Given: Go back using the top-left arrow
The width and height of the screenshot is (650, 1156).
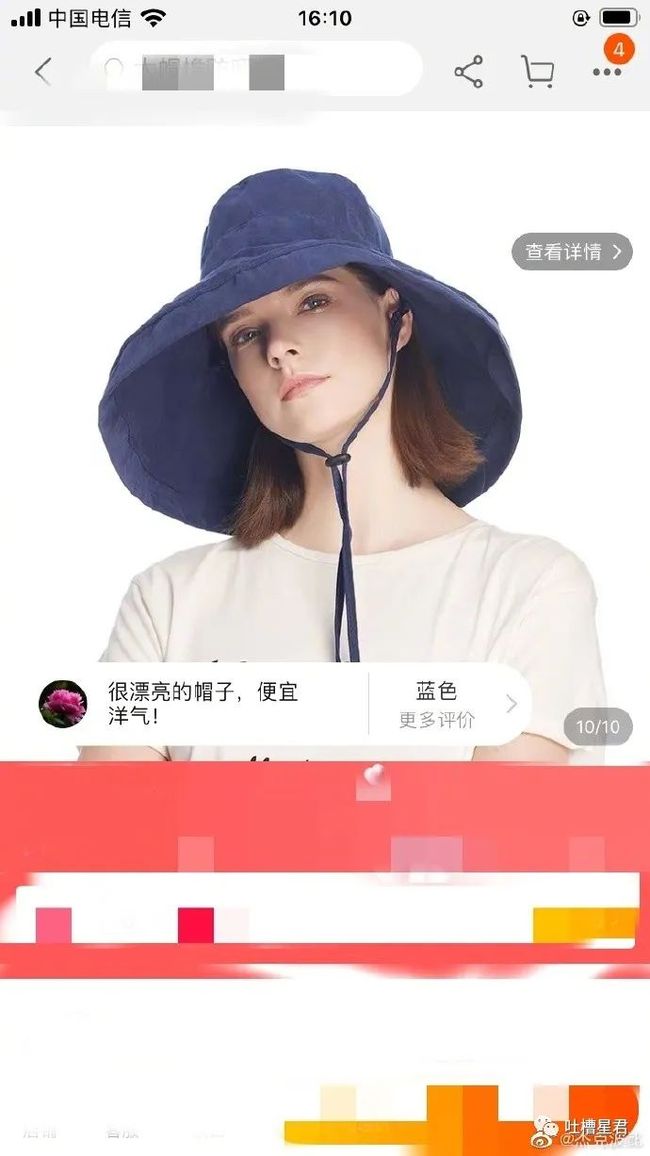Looking at the screenshot, I should click(43, 72).
